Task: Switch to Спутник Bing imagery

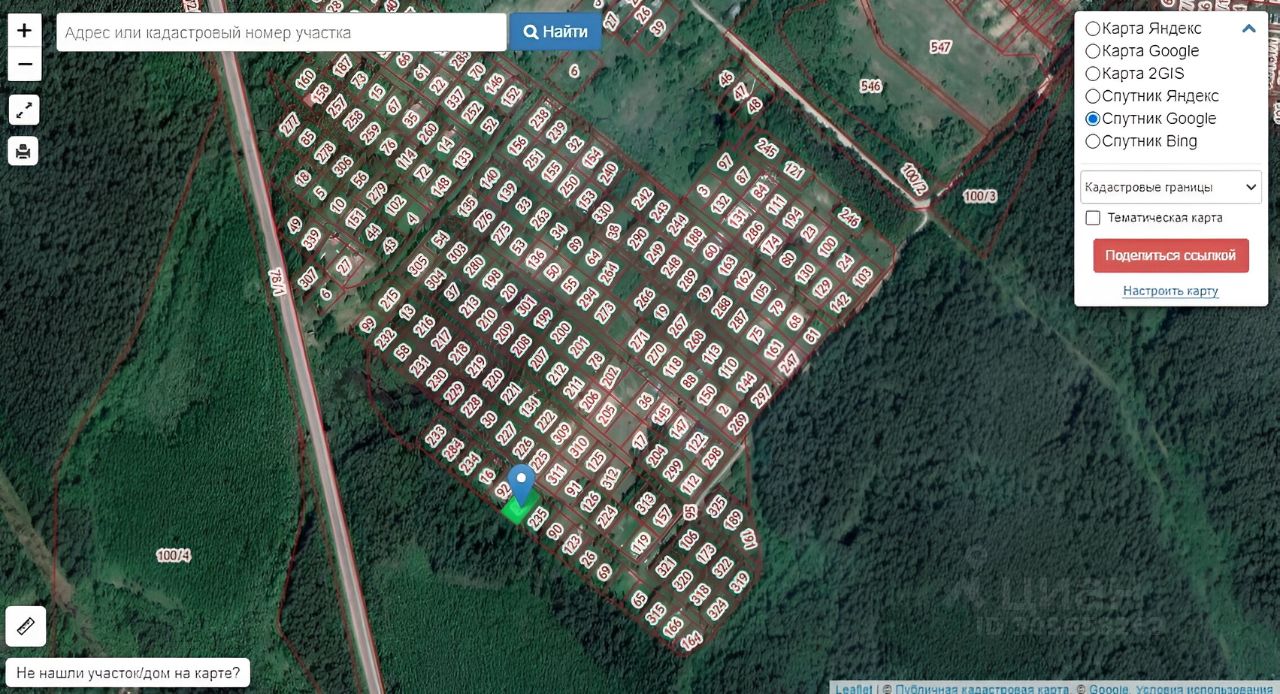Action: [x=1093, y=141]
